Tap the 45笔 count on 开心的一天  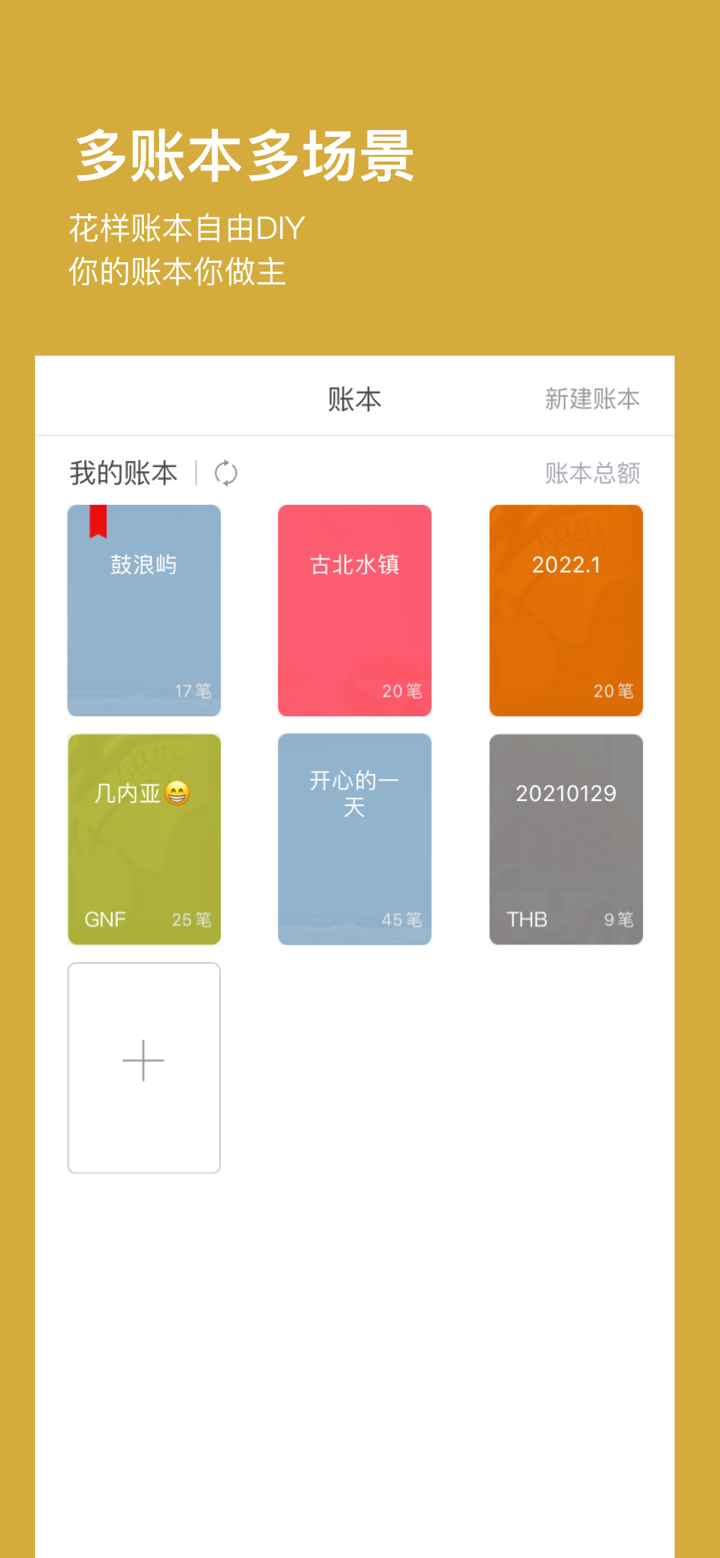[x=400, y=918]
